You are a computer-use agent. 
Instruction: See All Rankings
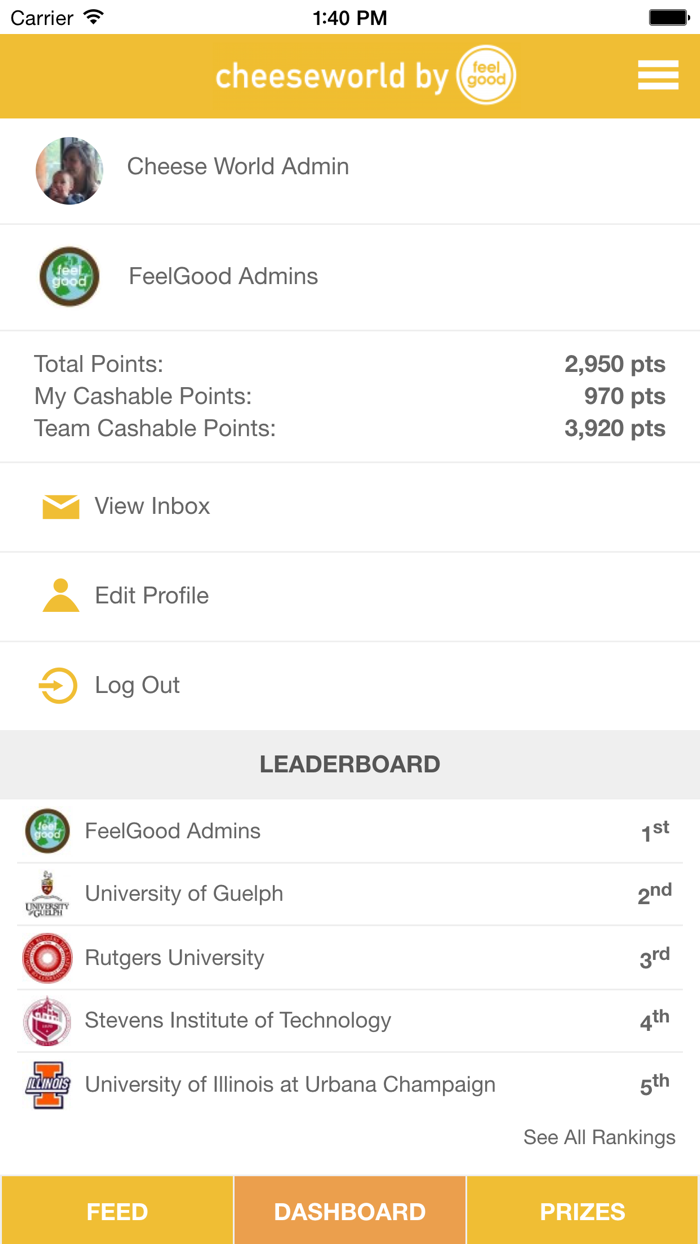tap(599, 1138)
